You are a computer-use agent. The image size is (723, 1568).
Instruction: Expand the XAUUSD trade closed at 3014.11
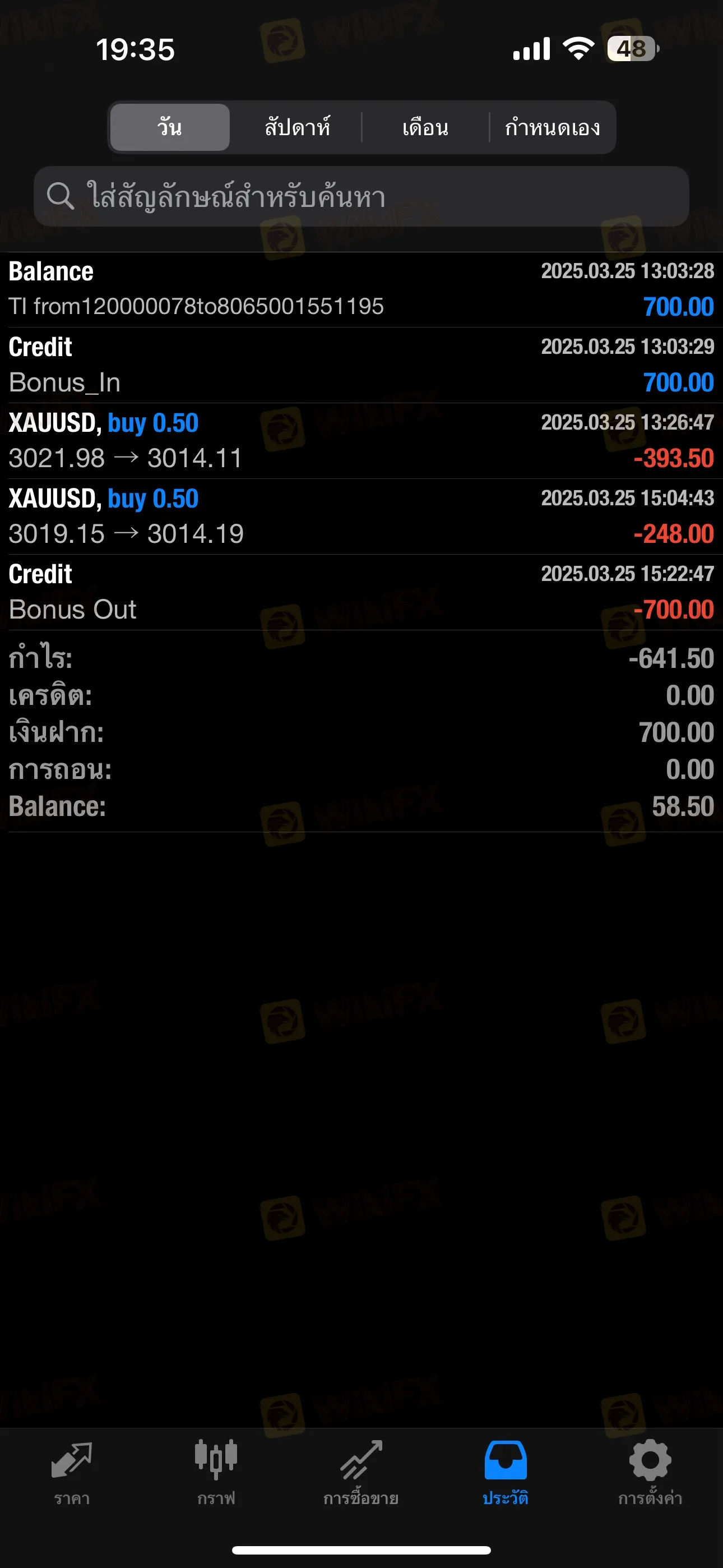pos(361,441)
